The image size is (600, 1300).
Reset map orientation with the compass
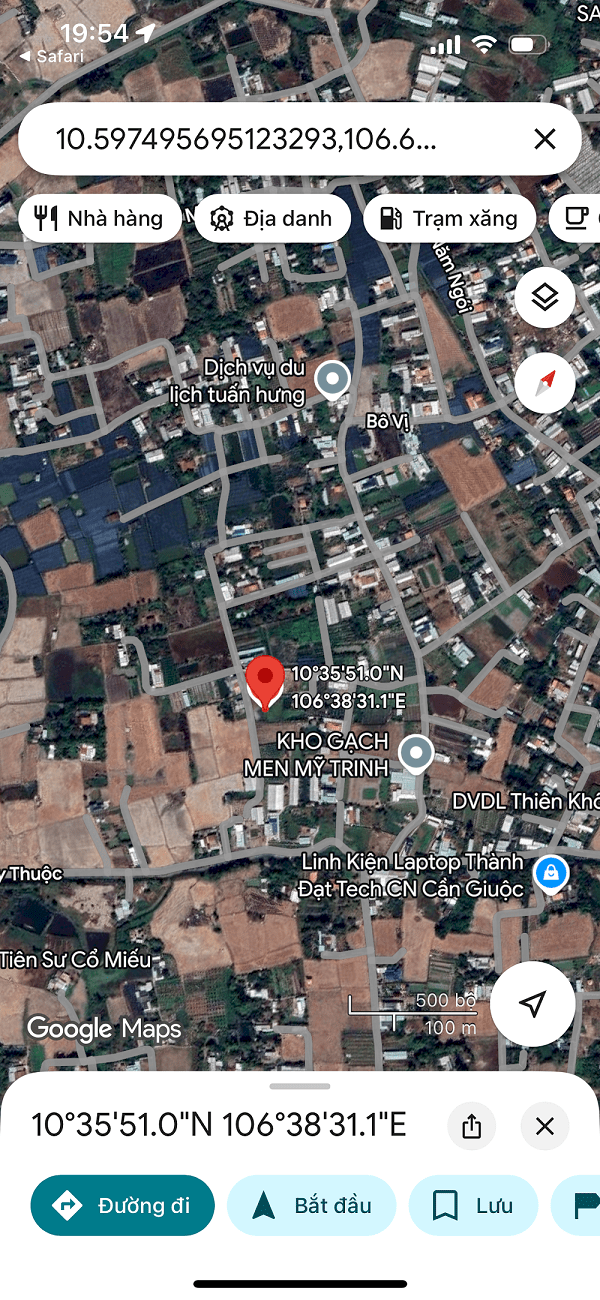coord(545,382)
